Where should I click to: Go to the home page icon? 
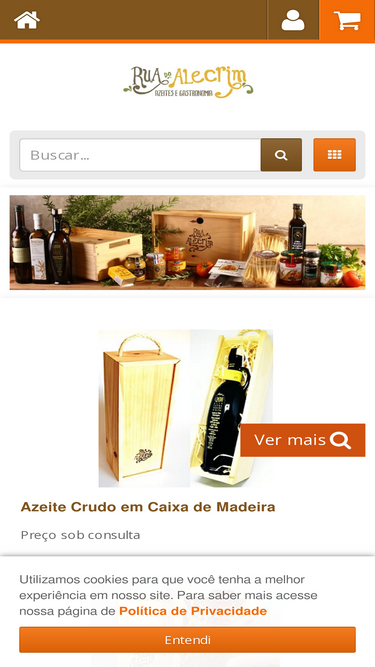pos(27,20)
